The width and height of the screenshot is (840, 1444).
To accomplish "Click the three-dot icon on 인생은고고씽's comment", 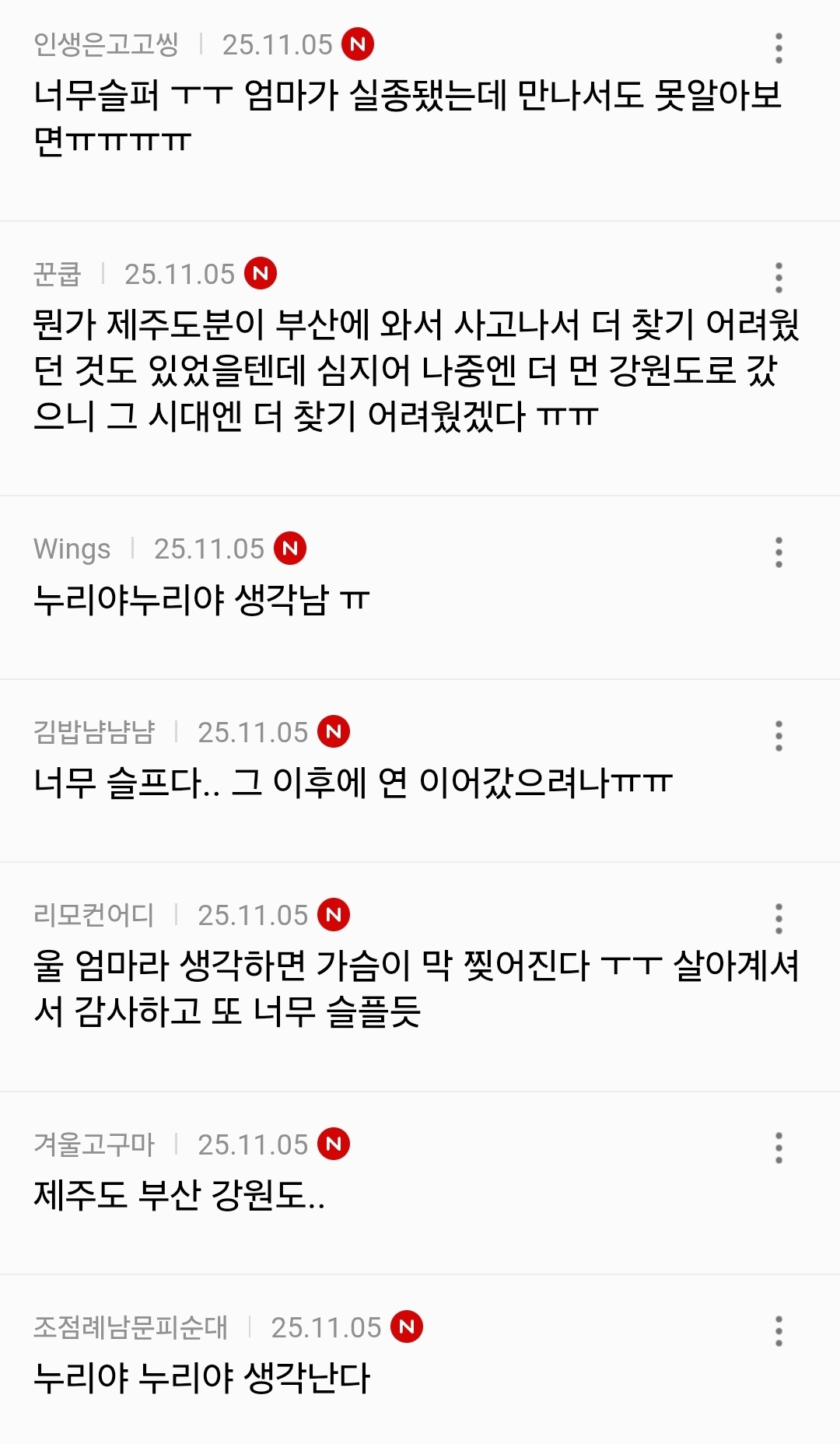I will tap(779, 47).
